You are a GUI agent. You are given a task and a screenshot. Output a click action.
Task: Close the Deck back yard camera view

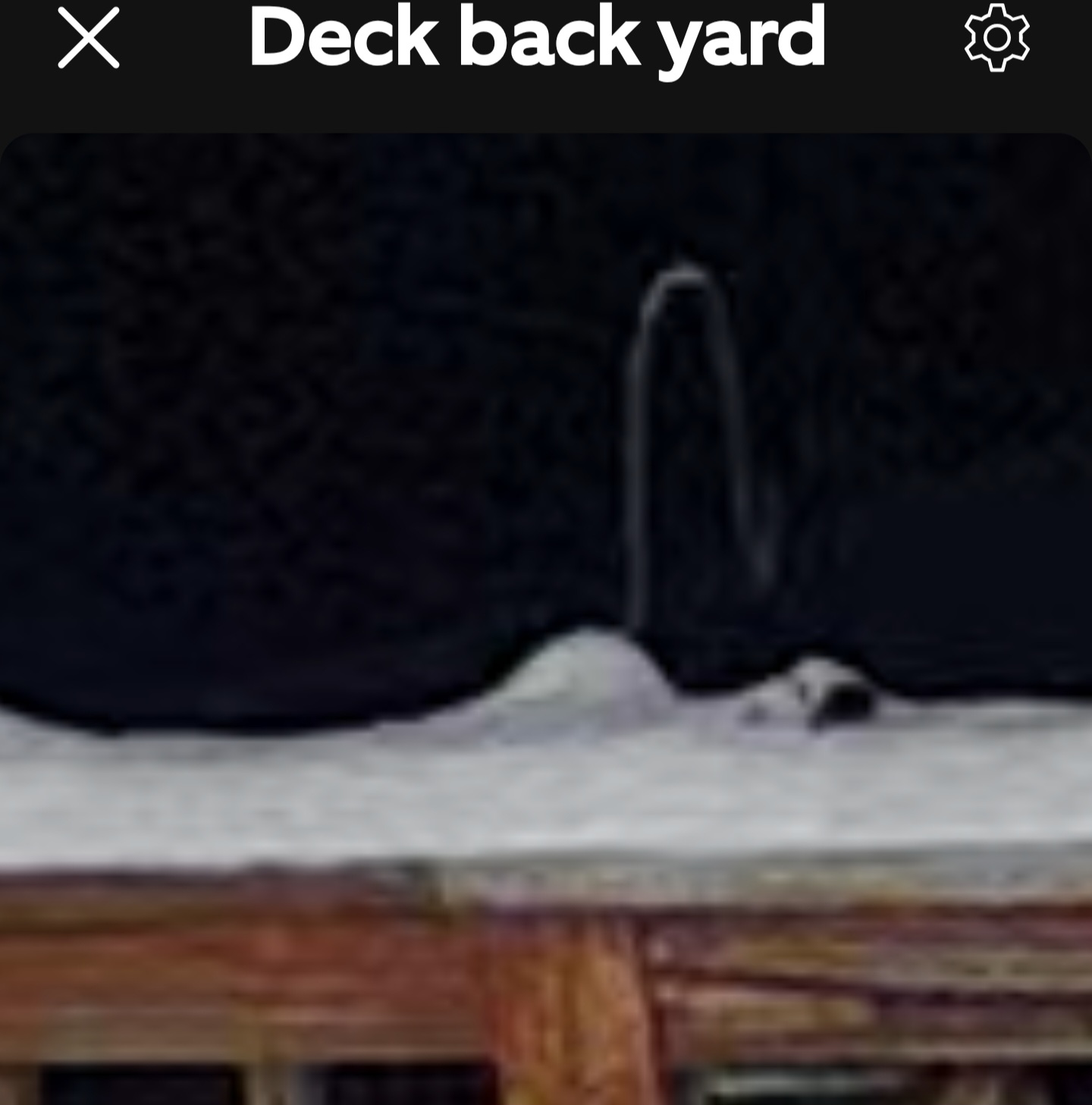coord(89,38)
